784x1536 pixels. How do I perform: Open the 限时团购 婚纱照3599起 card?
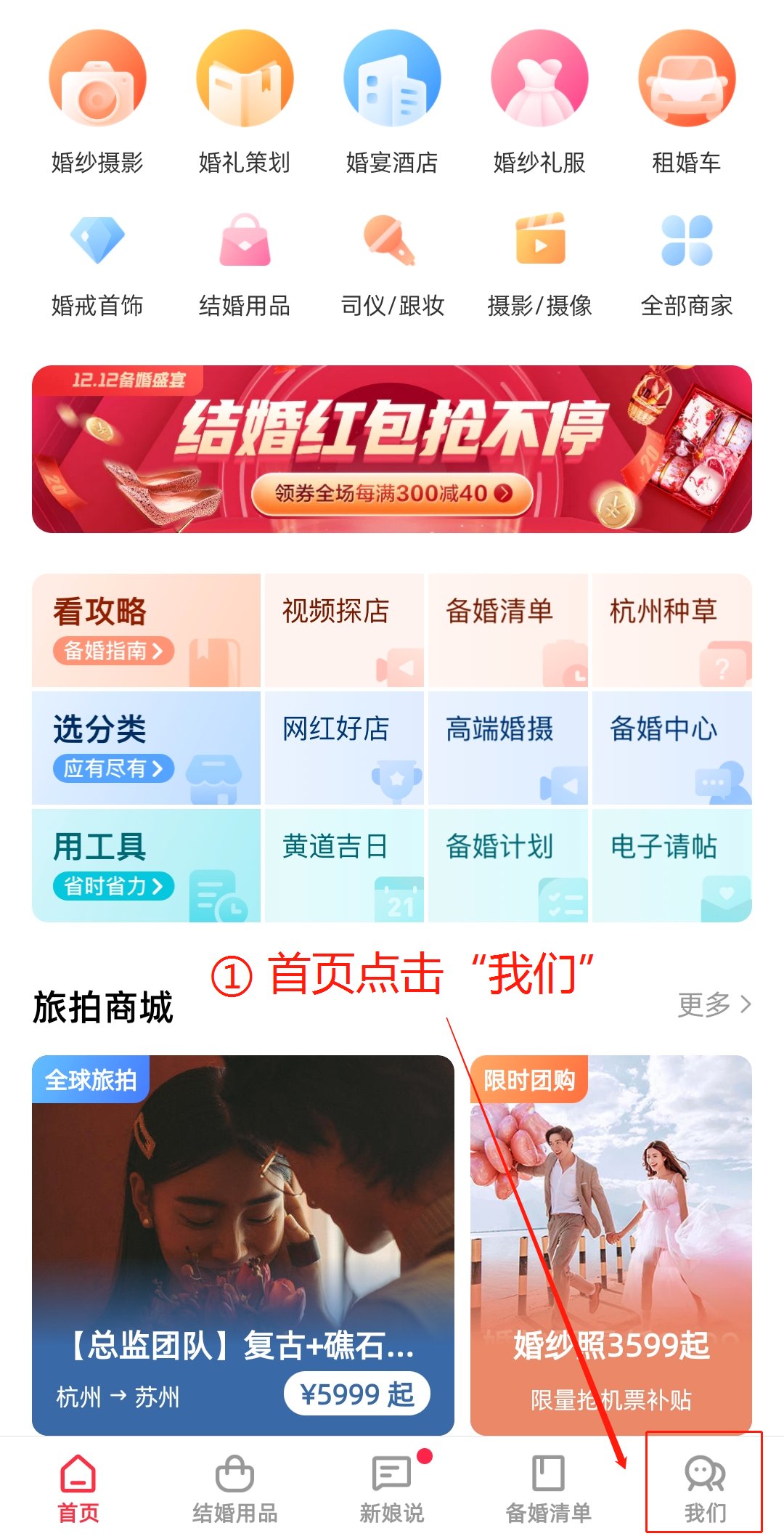611,1245
